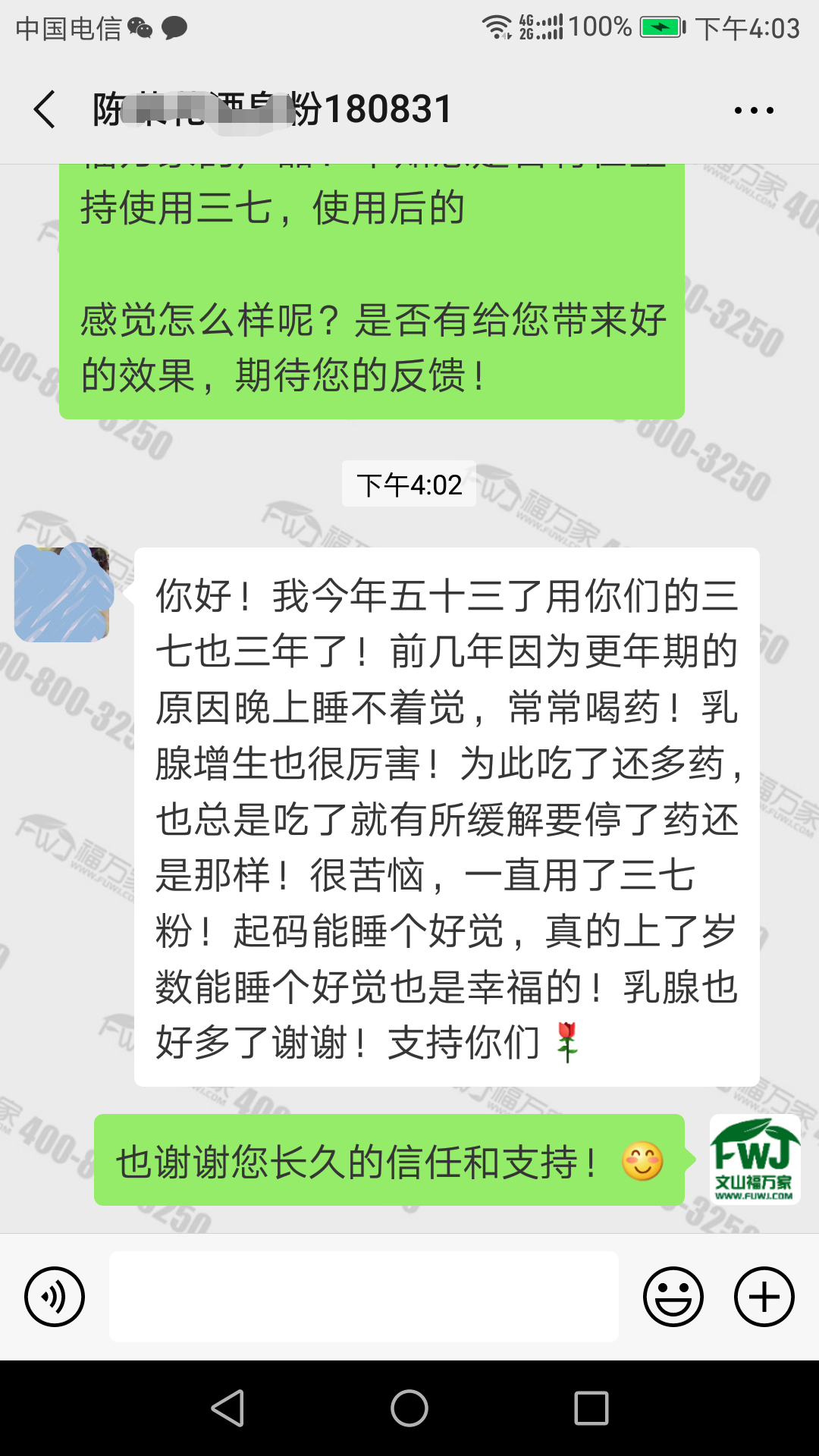View the customer's profile avatar

pyautogui.click(x=62, y=594)
